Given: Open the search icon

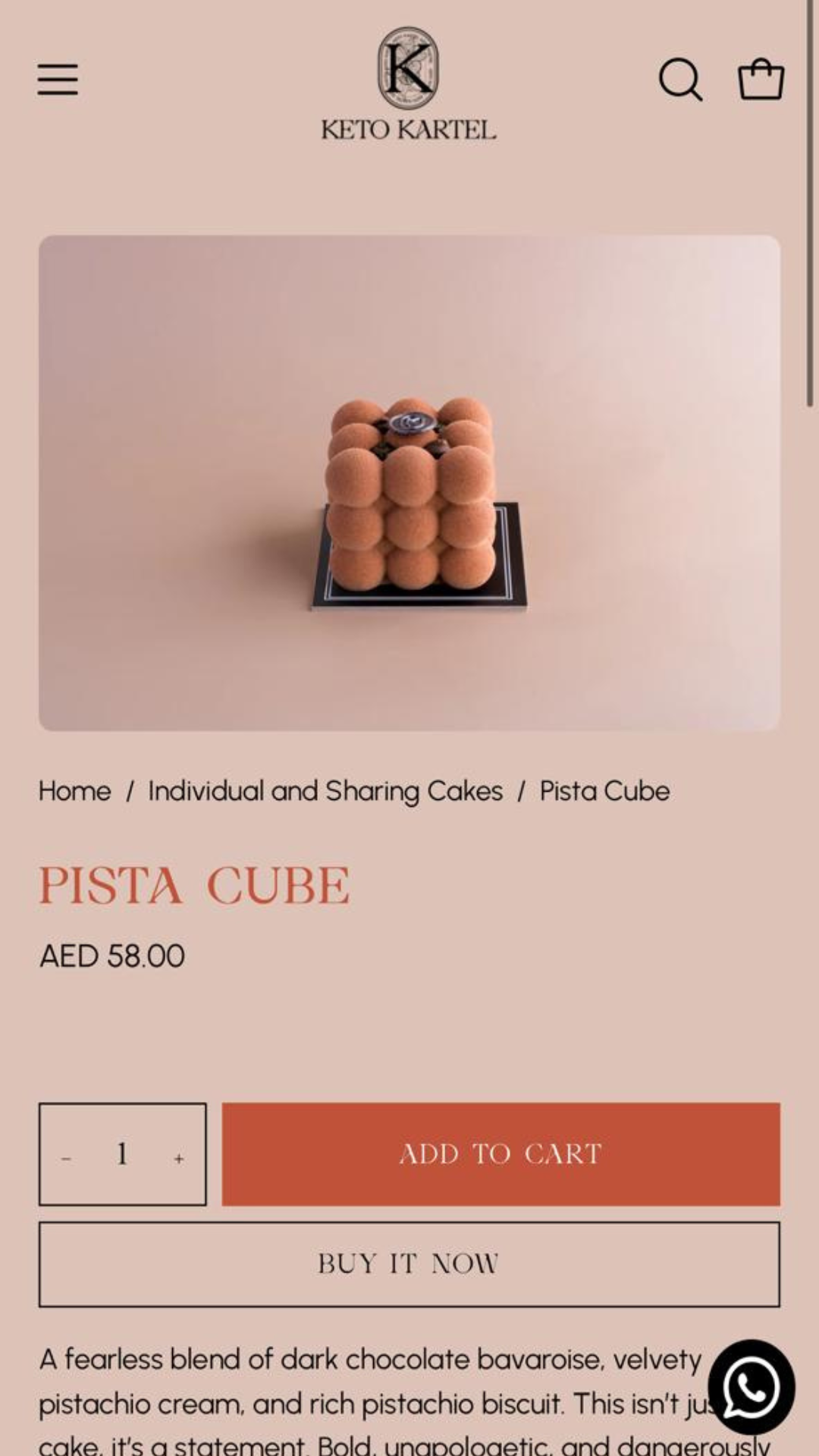Looking at the screenshot, I should click(680, 80).
